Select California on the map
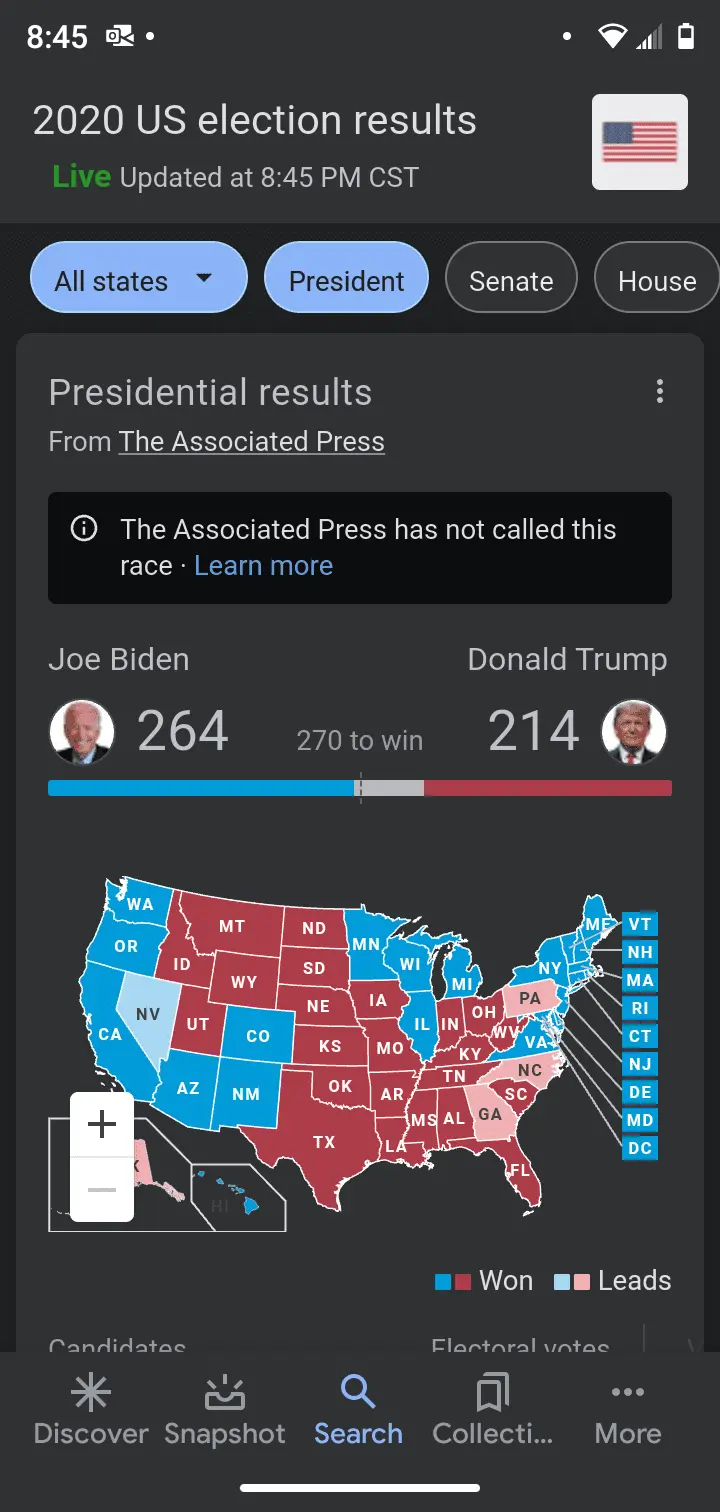 (x=109, y=1034)
